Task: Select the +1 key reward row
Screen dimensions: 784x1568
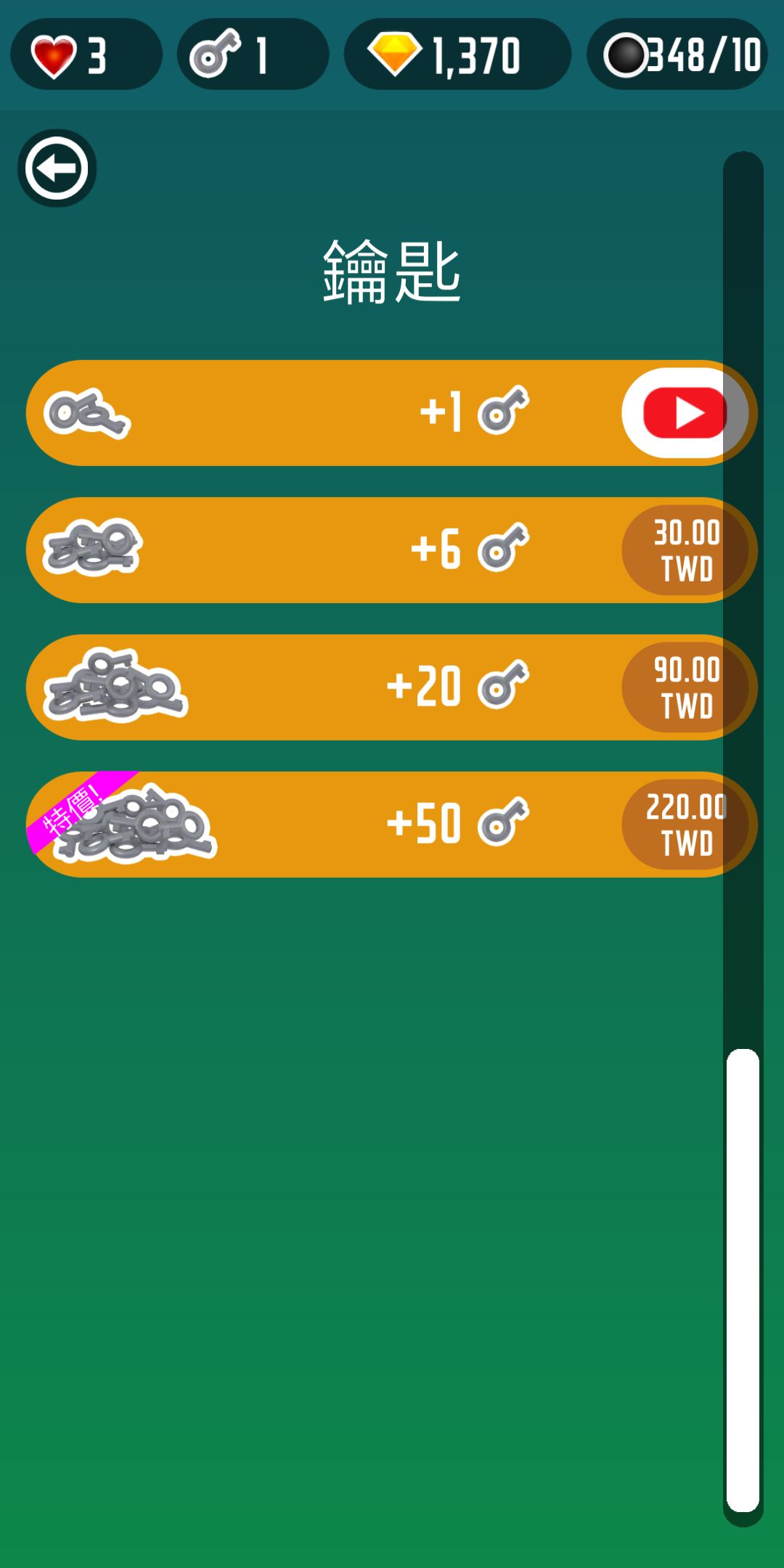Action: tap(327, 412)
